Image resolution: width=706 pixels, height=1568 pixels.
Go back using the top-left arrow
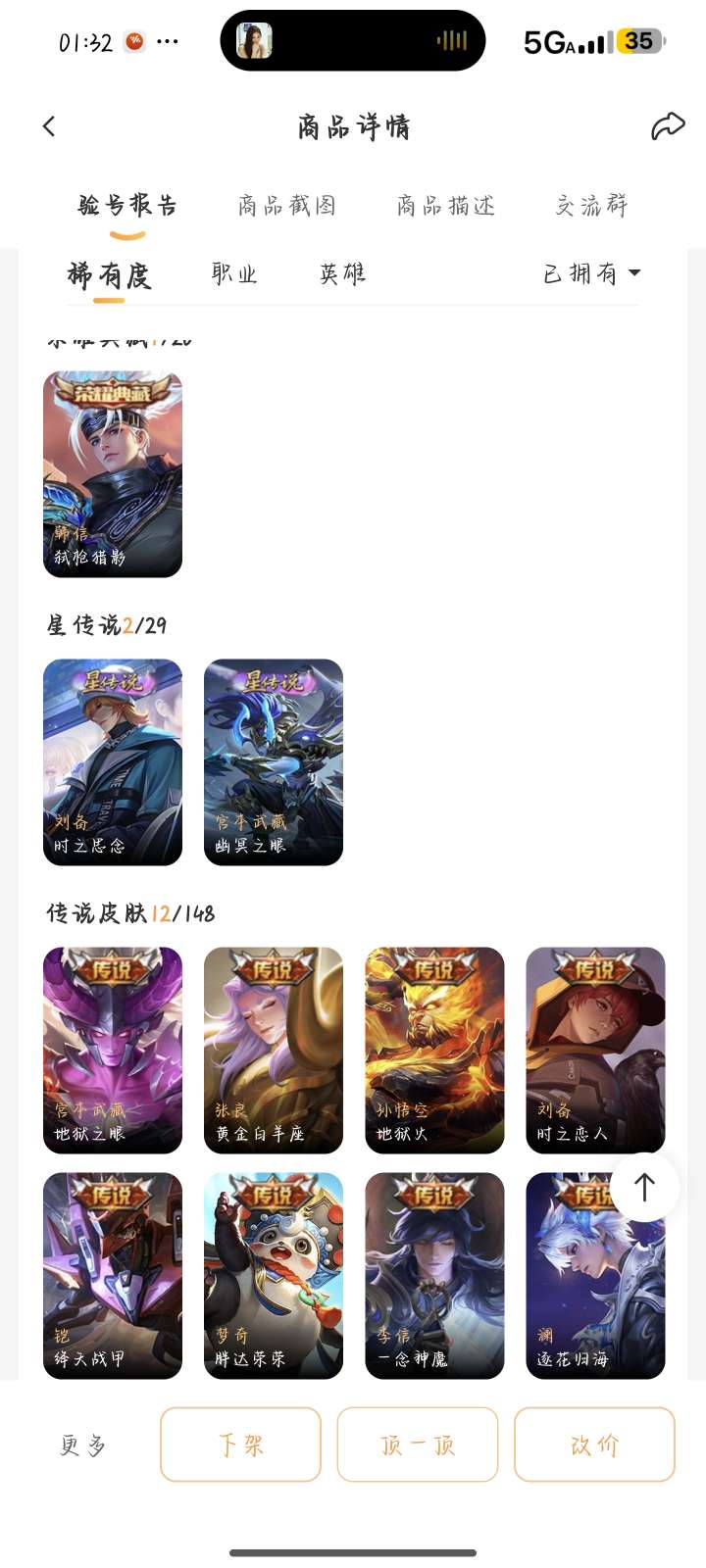point(49,126)
